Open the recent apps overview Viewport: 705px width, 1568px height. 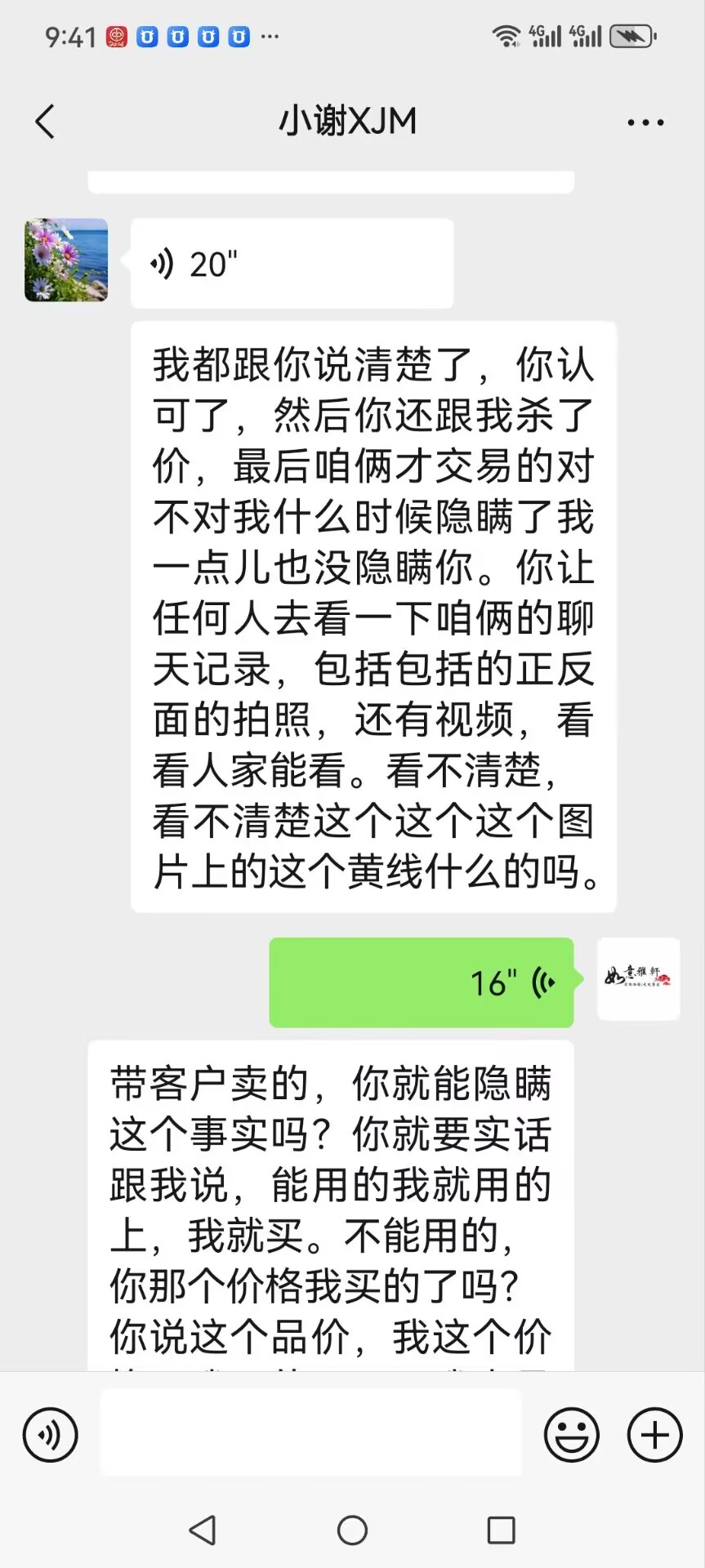(x=501, y=1530)
